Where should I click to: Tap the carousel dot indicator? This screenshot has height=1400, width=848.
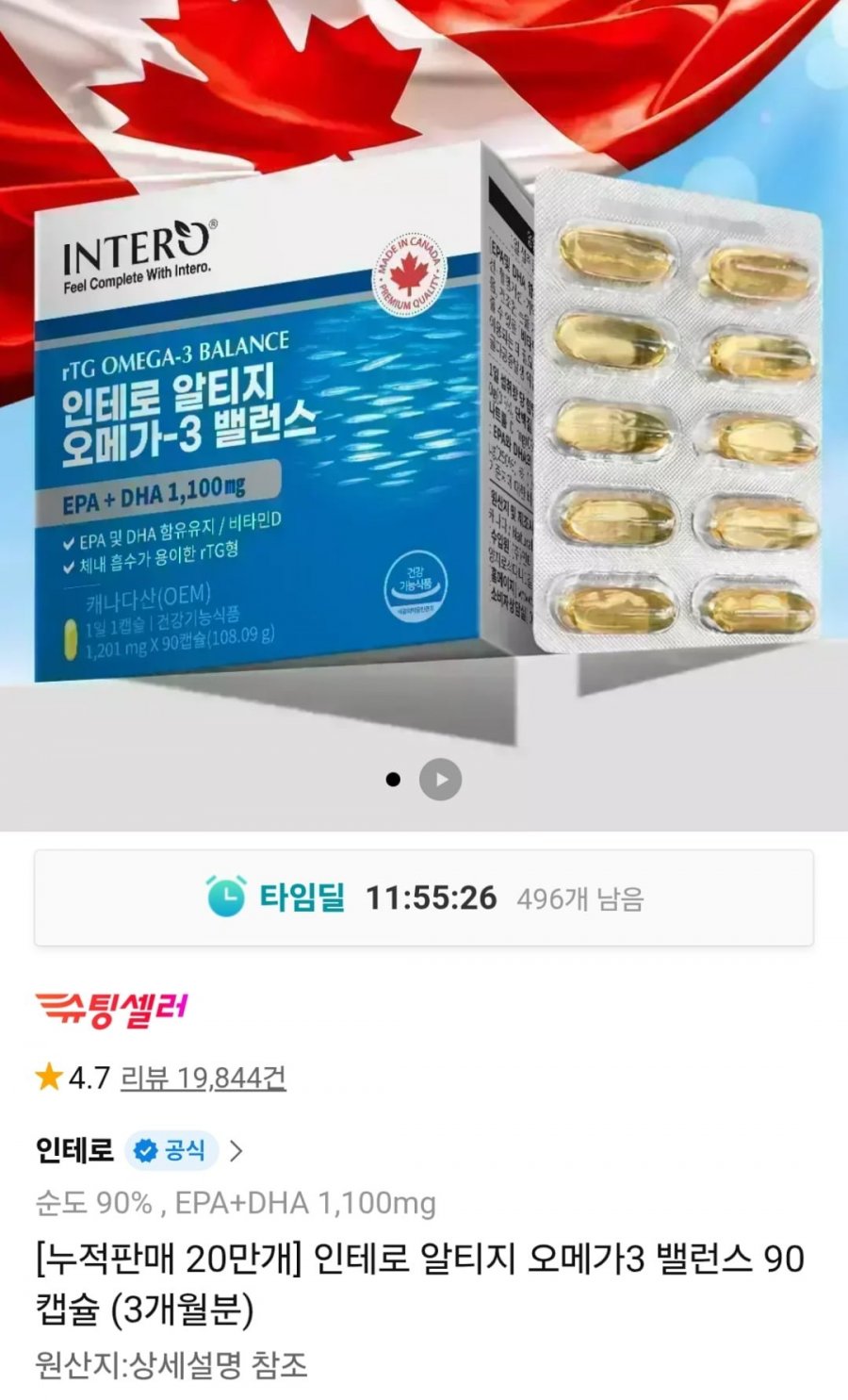(x=393, y=779)
